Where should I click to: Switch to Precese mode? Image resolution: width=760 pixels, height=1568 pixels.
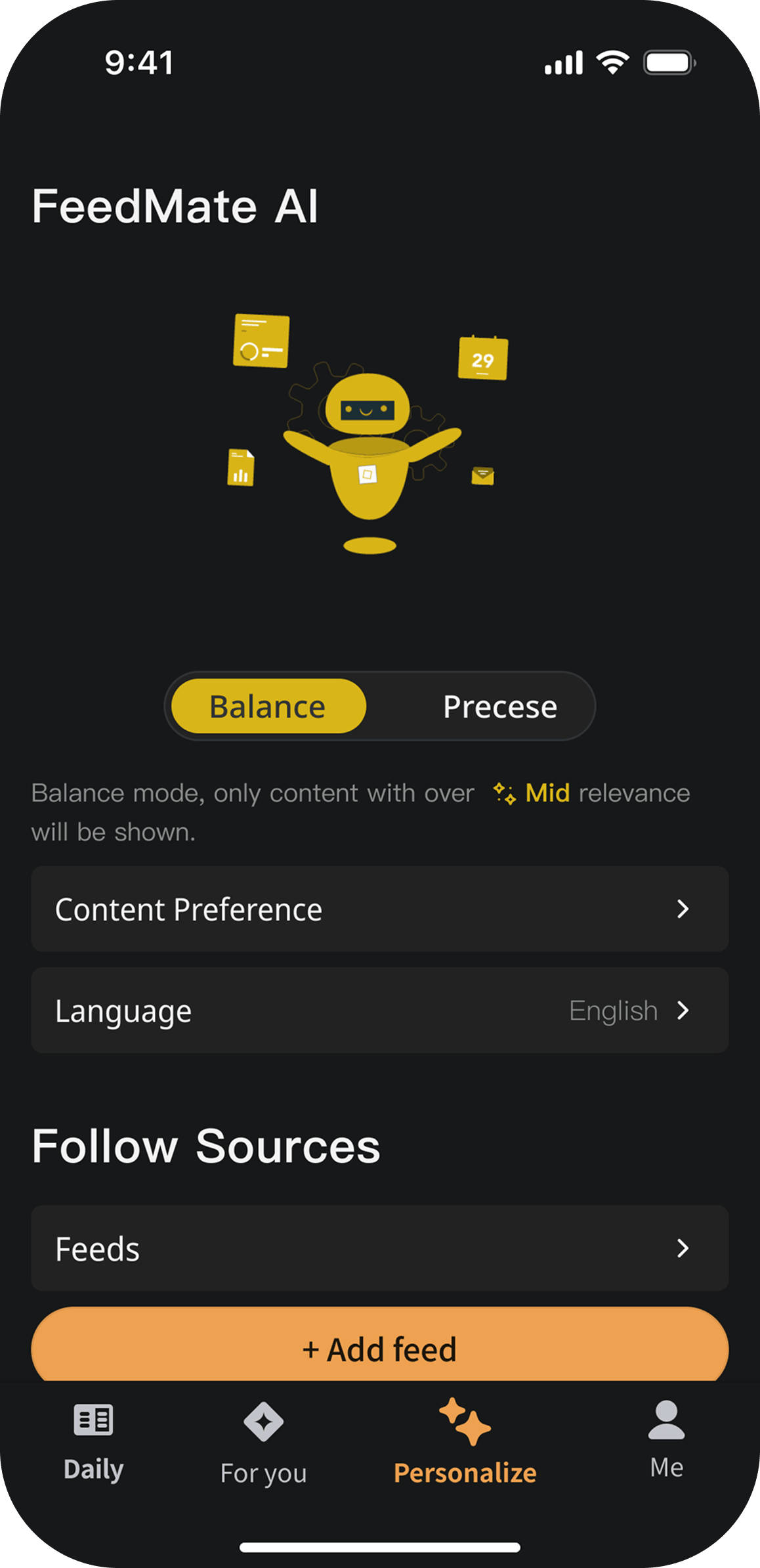click(499, 707)
